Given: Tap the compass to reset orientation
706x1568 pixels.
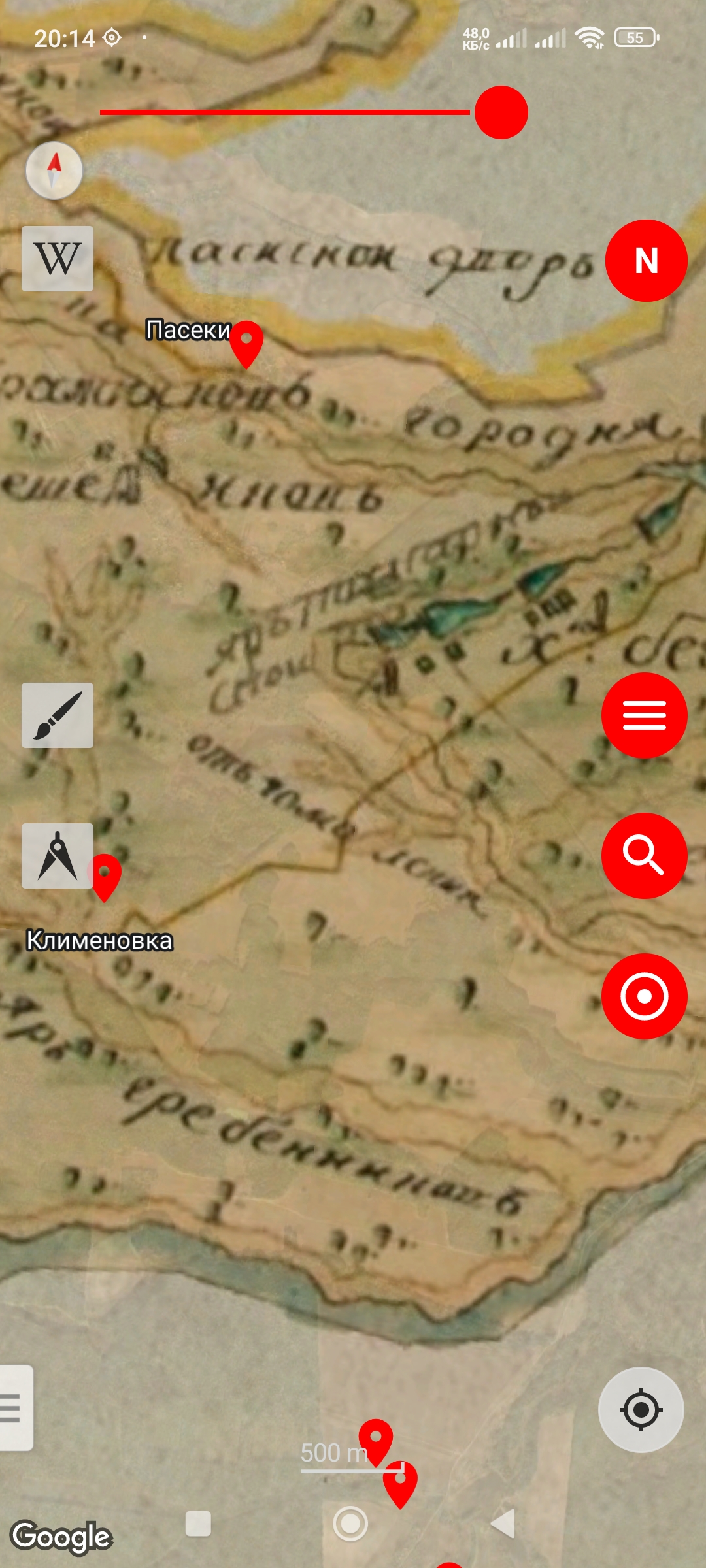Looking at the screenshot, I should 54,171.
